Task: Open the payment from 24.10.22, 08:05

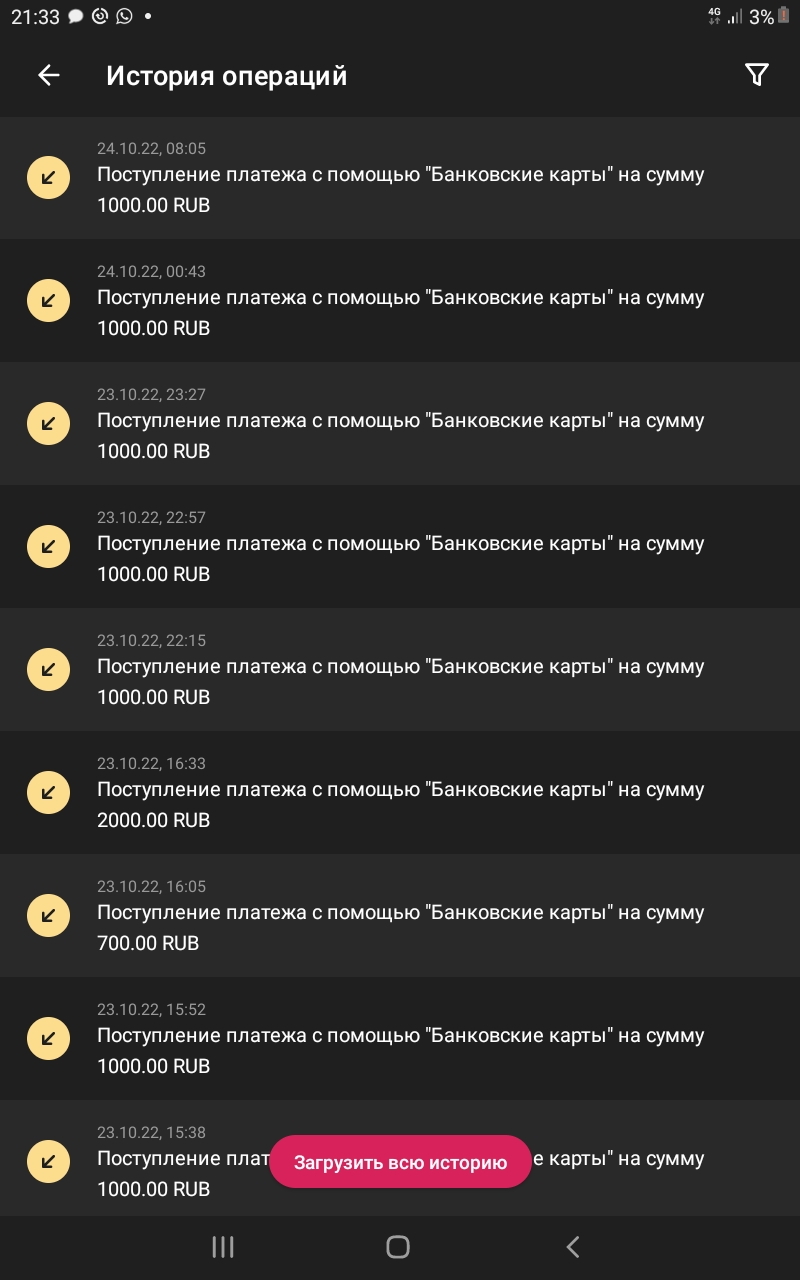Action: click(x=400, y=178)
